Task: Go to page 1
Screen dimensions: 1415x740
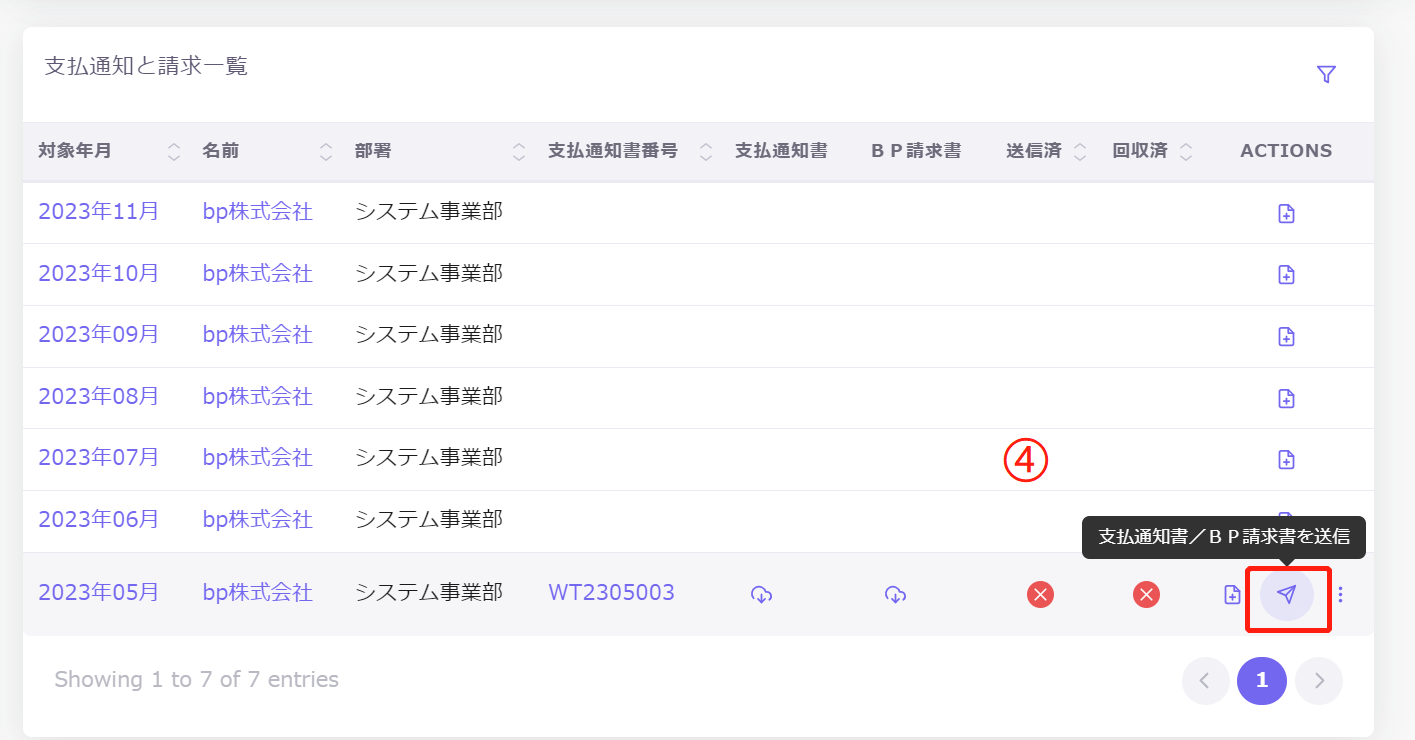Action: click(1262, 681)
